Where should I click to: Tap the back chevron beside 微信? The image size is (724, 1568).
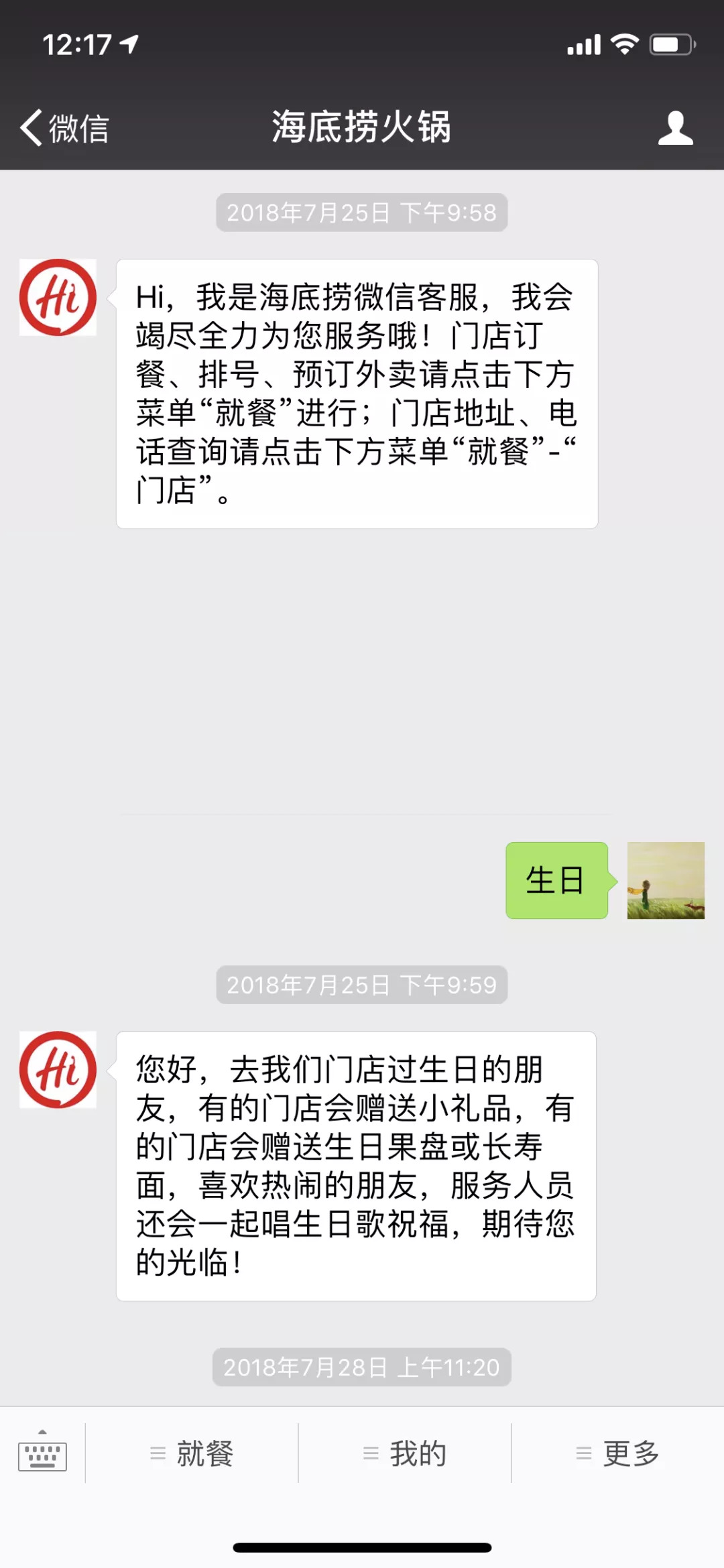coord(30,127)
